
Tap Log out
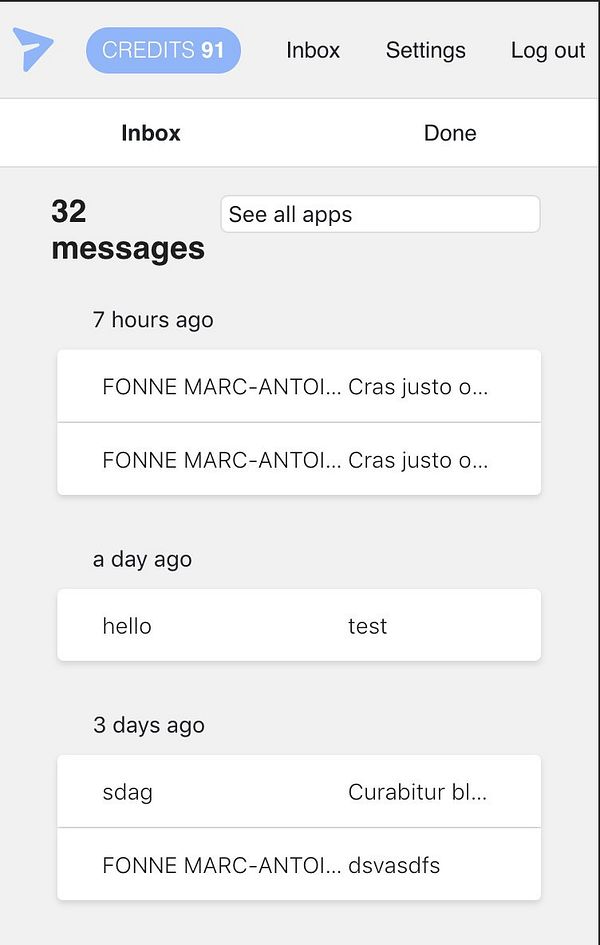click(547, 50)
